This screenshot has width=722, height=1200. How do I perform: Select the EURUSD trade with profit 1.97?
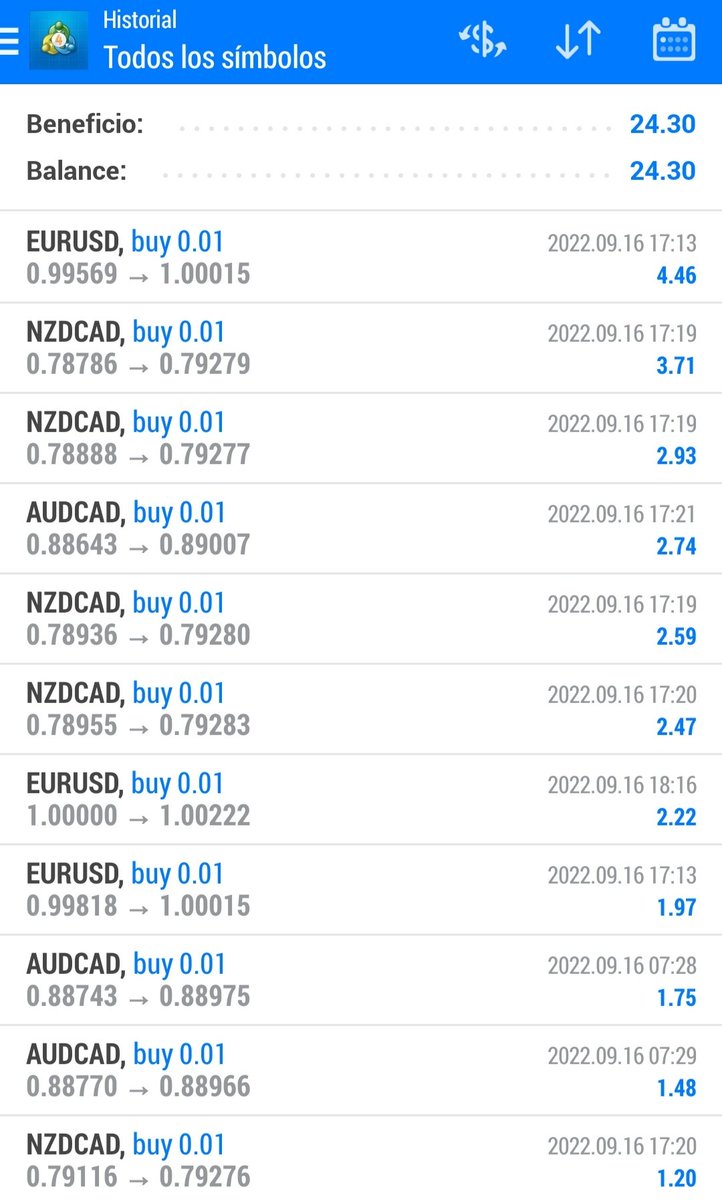tap(361, 889)
